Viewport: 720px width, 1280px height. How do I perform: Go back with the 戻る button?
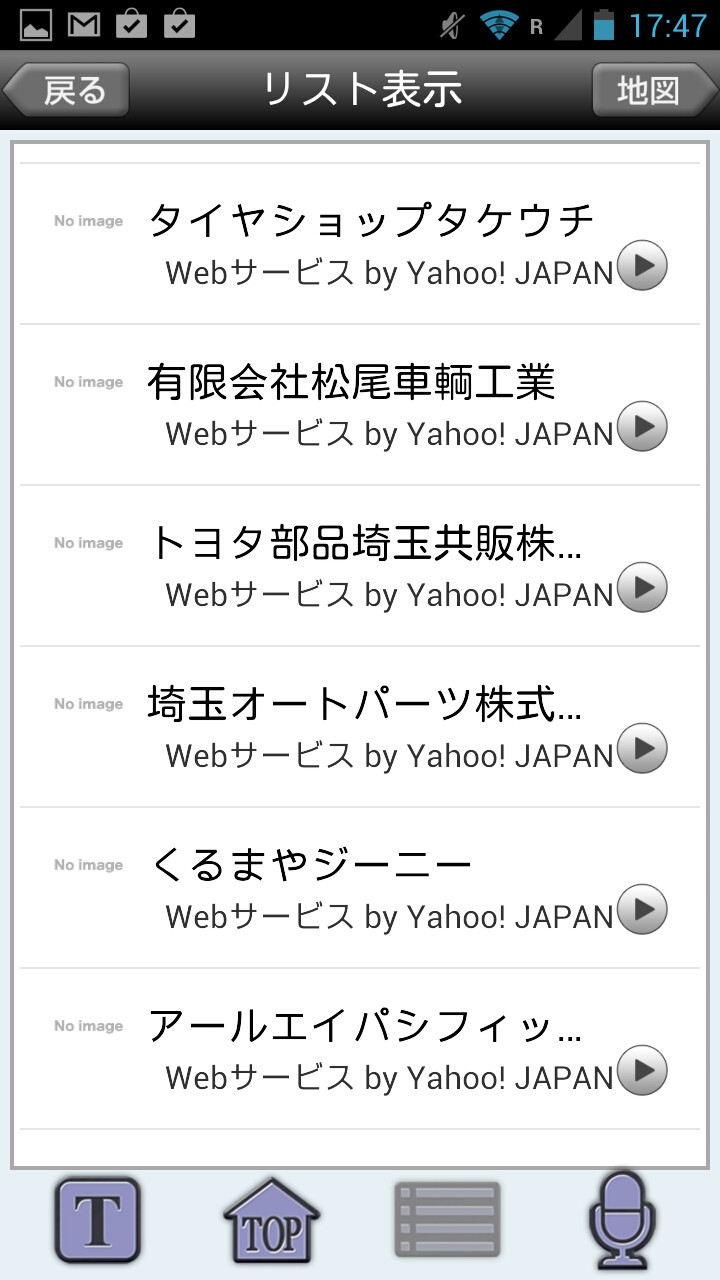(66, 90)
